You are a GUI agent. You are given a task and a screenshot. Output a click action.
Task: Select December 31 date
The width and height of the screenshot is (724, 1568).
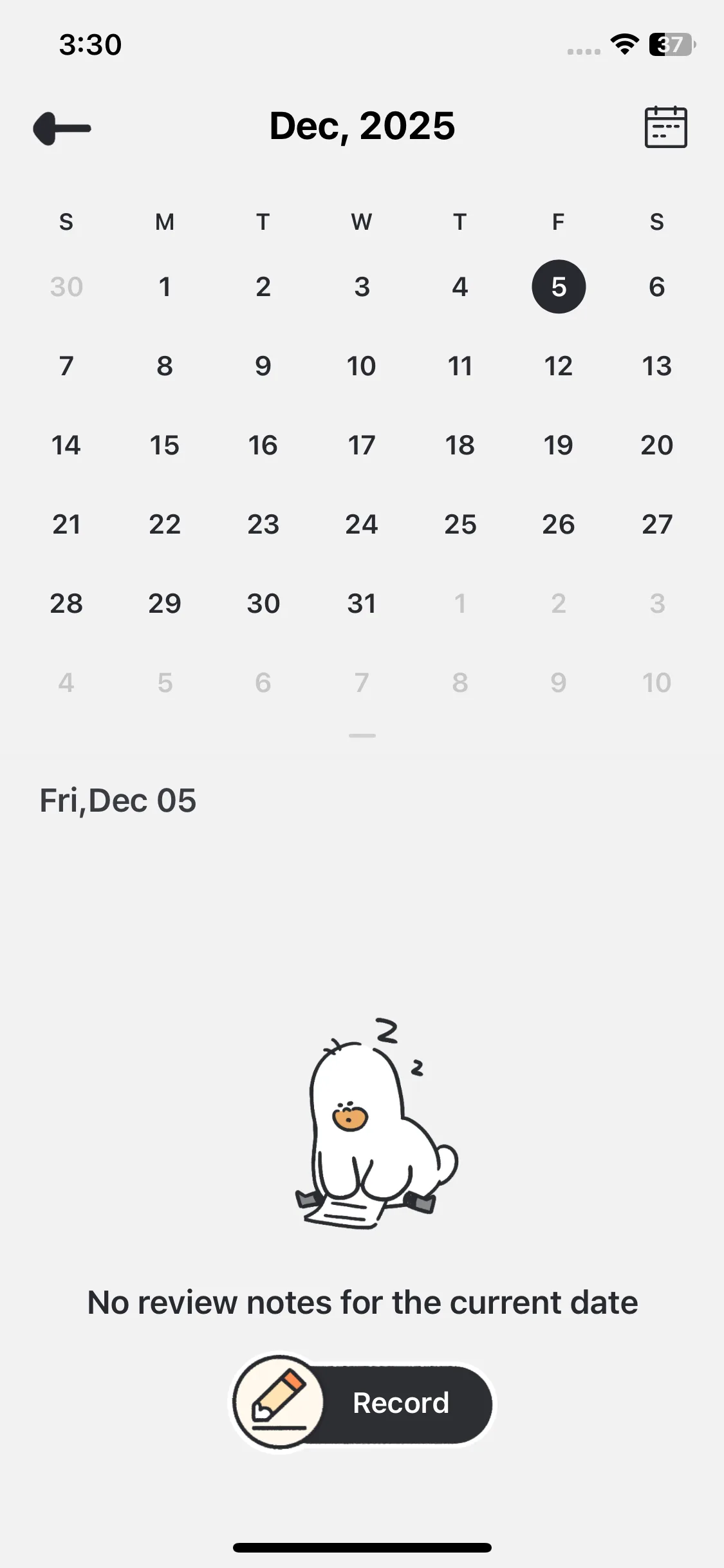tap(362, 604)
